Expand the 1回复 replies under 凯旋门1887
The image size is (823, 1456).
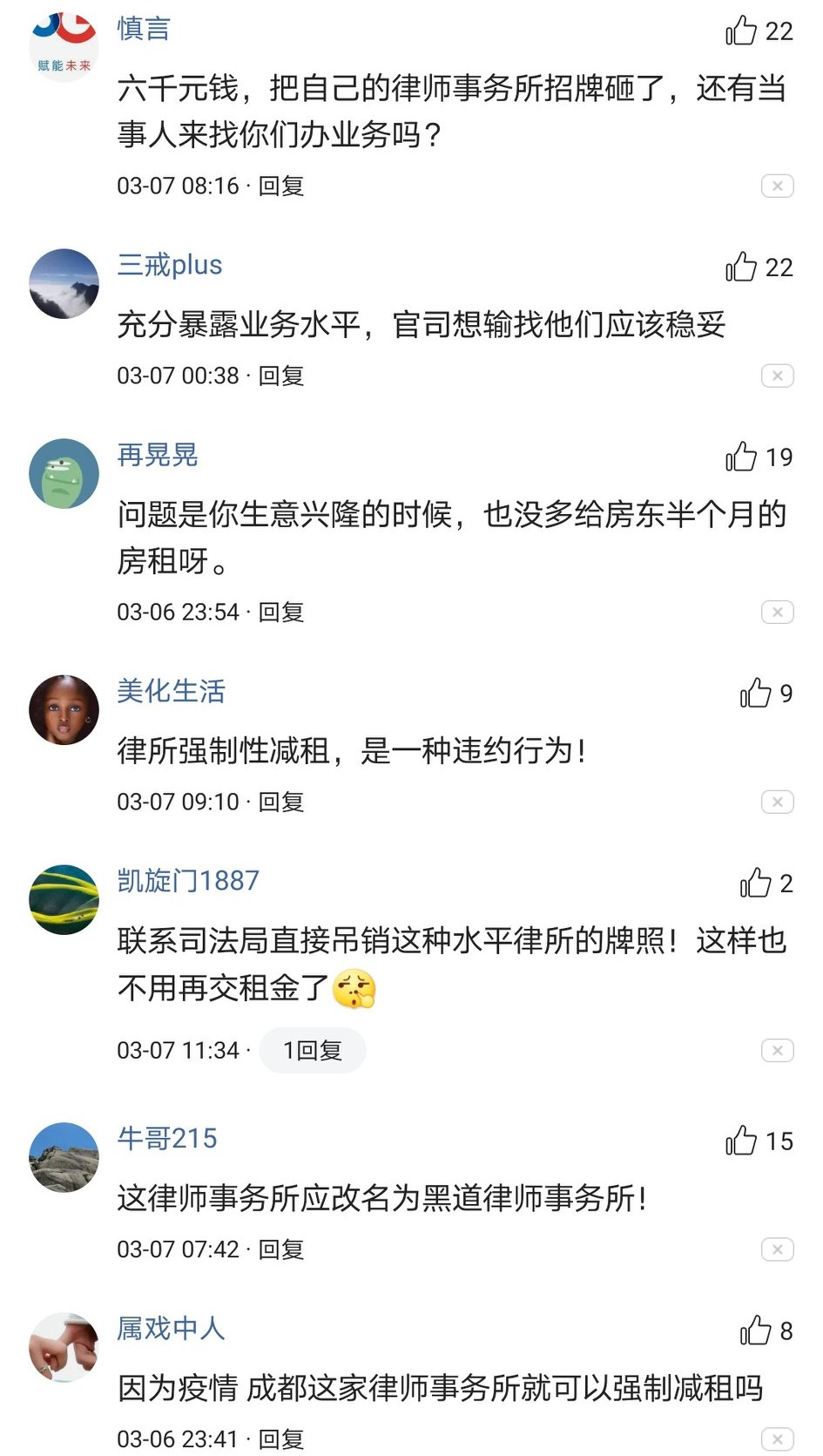click(312, 1050)
